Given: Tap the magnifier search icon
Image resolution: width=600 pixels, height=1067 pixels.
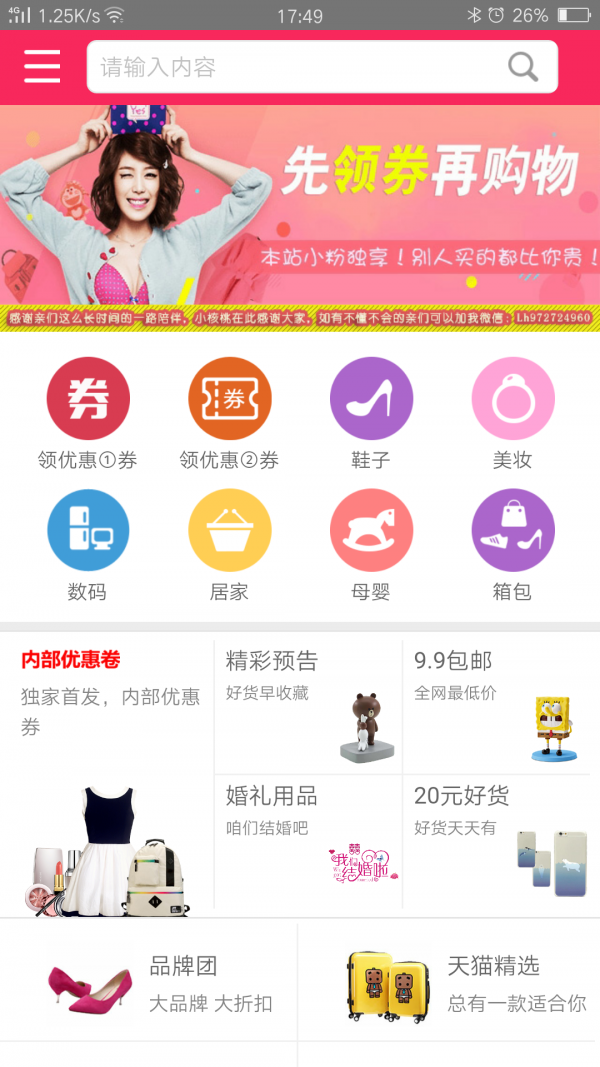Looking at the screenshot, I should (523, 67).
